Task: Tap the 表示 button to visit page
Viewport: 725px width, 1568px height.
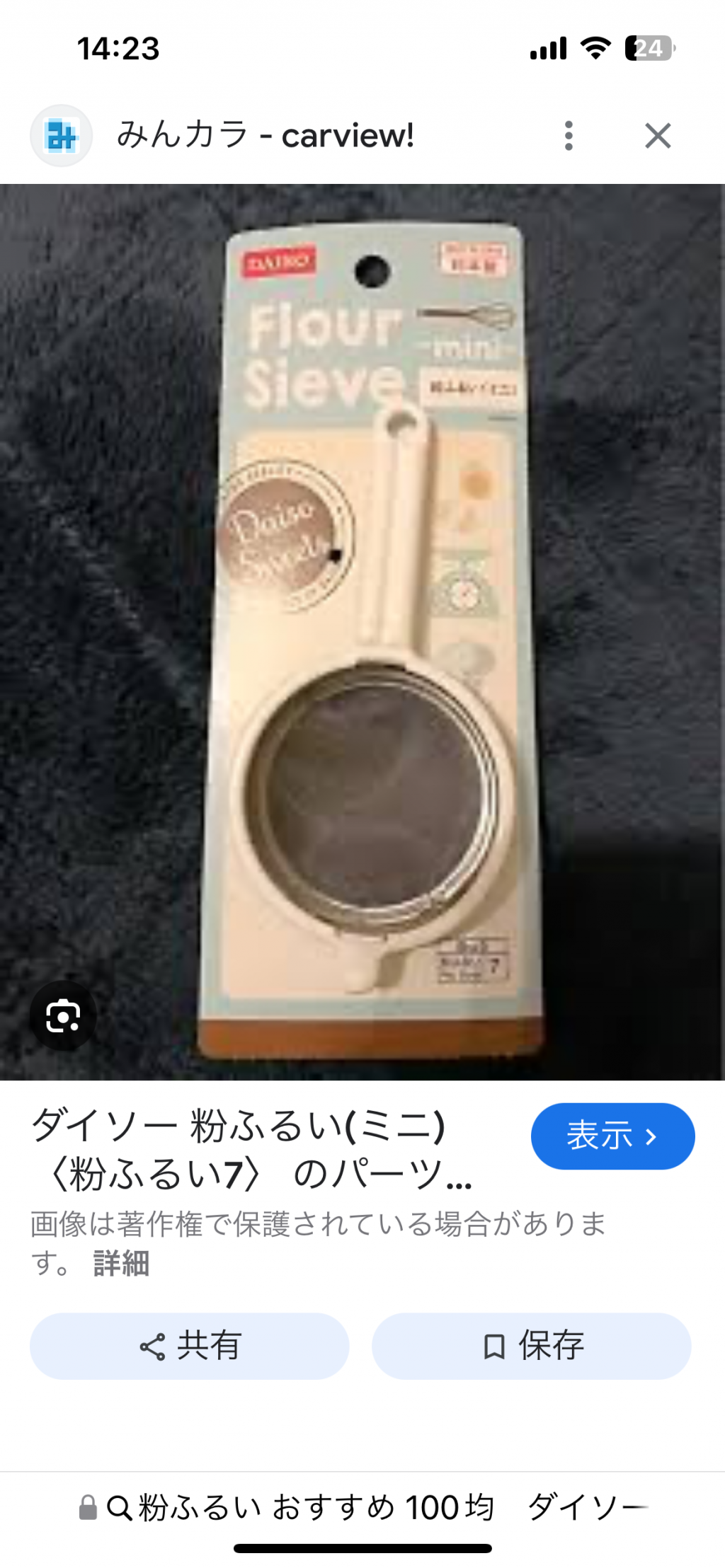Action: point(612,1136)
